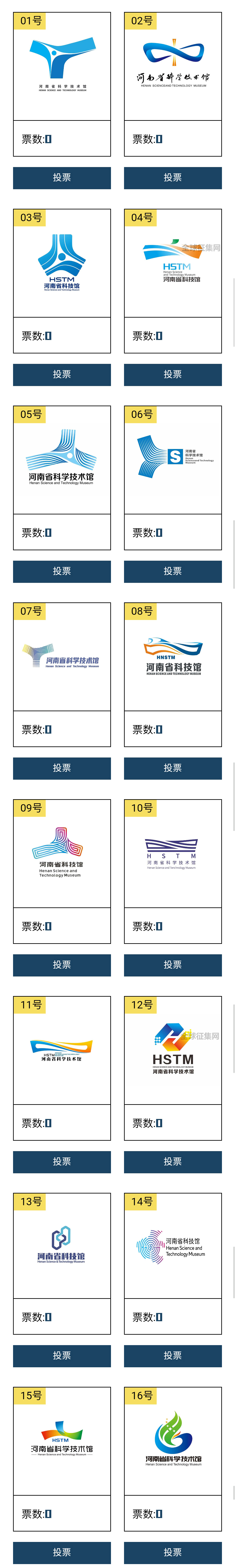Vote for logo entry 01号
The image size is (235, 1568).
[62, 178]
